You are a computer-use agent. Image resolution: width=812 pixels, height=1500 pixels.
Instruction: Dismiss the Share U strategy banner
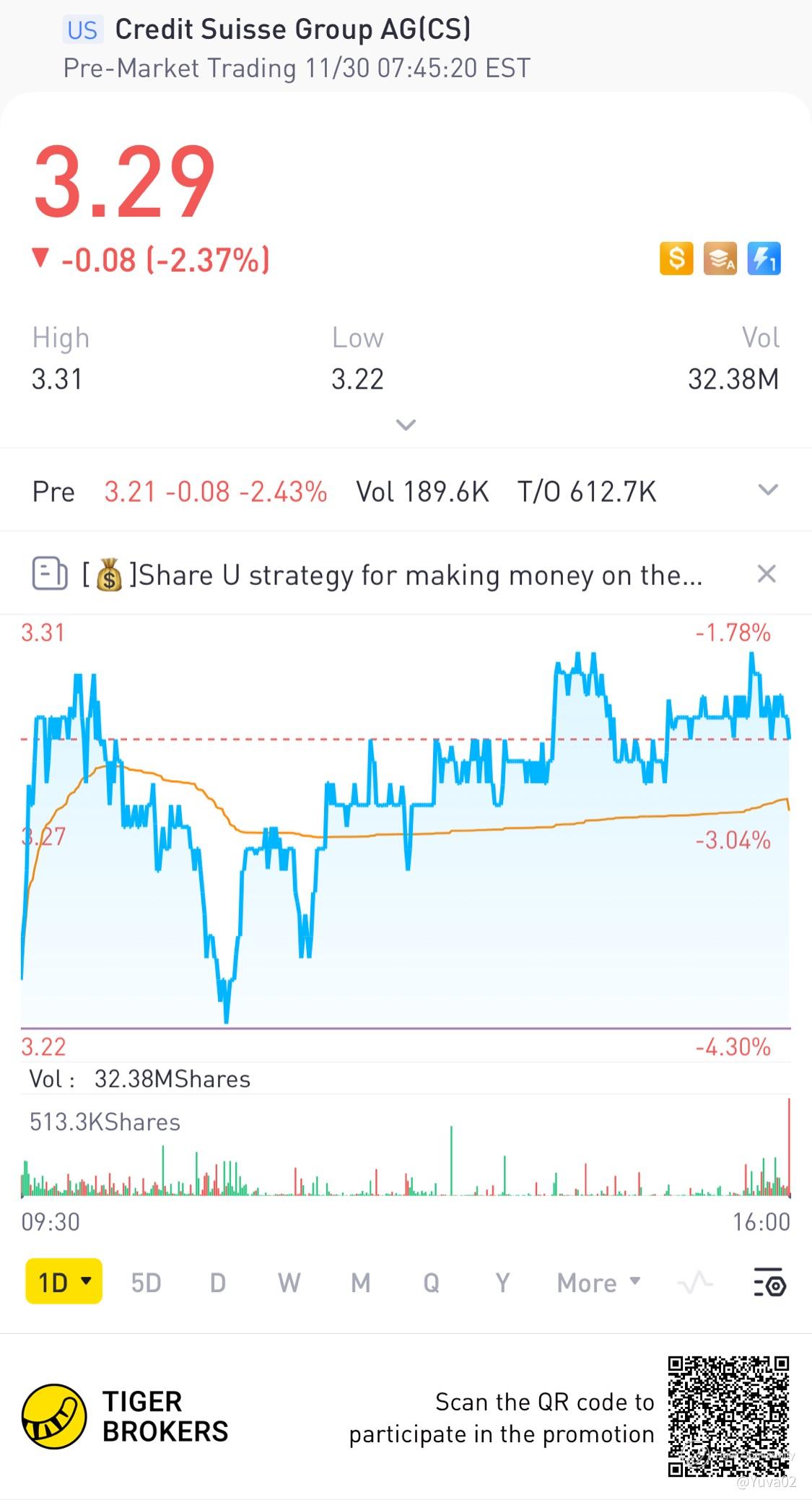[766, 574]
